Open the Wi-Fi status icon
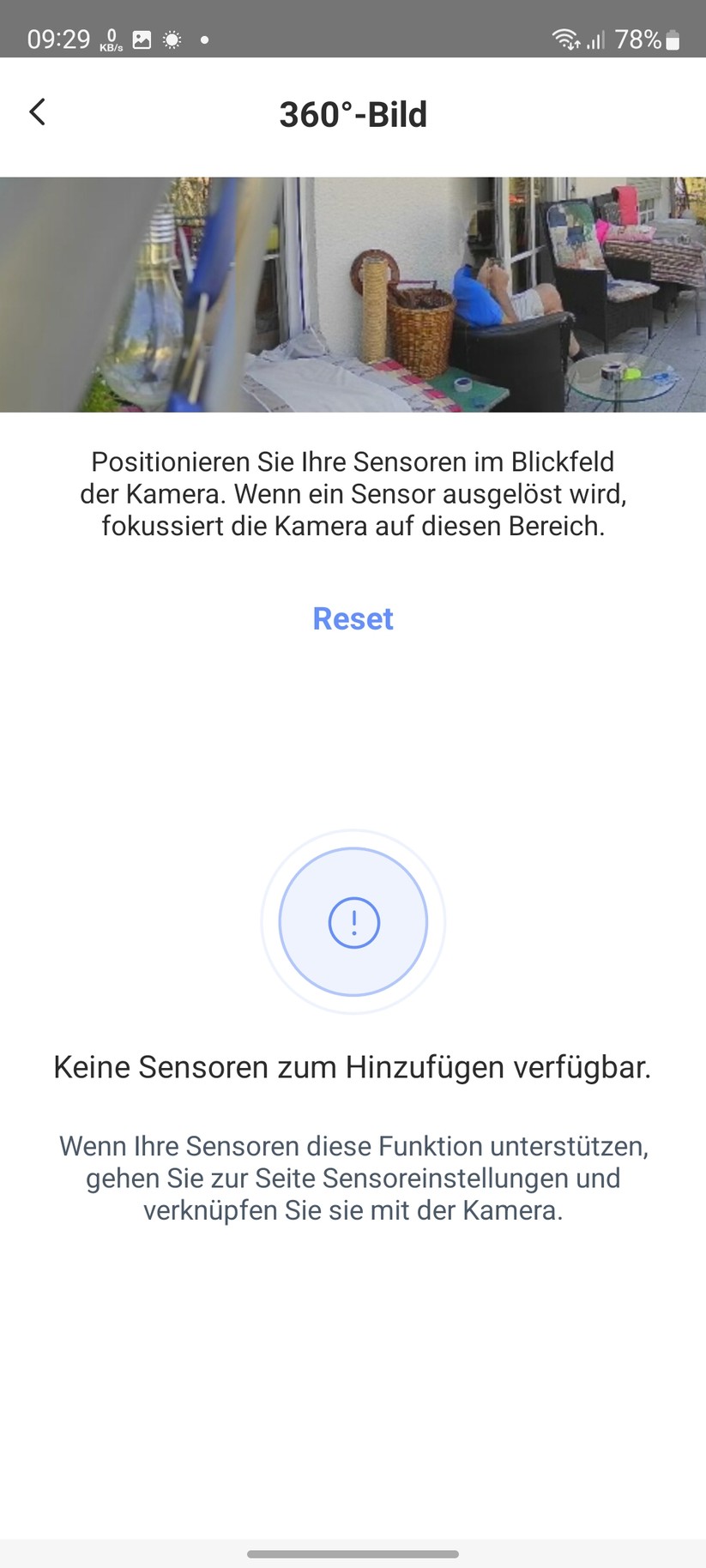 pos(564,39)
